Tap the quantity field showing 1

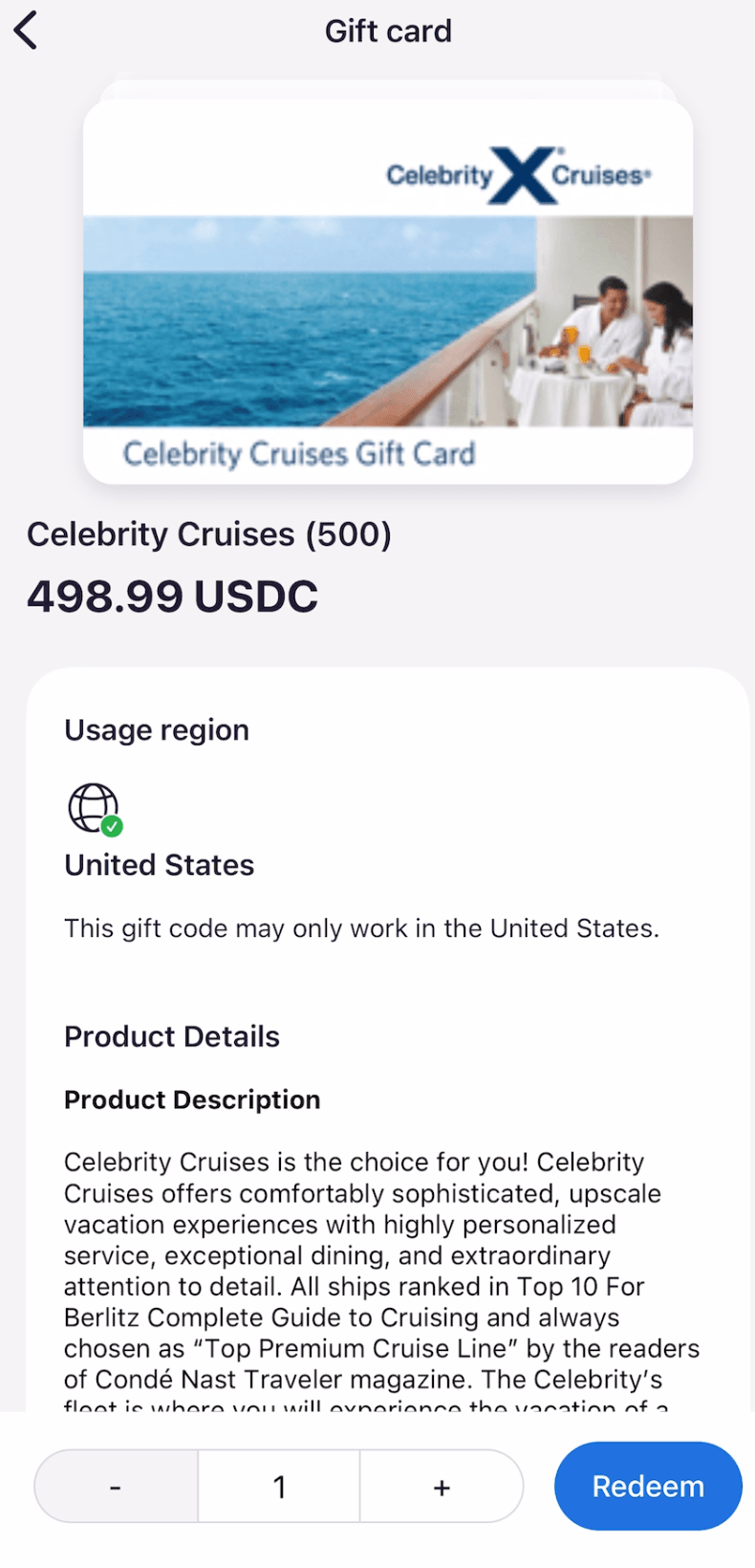[279, 1487]
